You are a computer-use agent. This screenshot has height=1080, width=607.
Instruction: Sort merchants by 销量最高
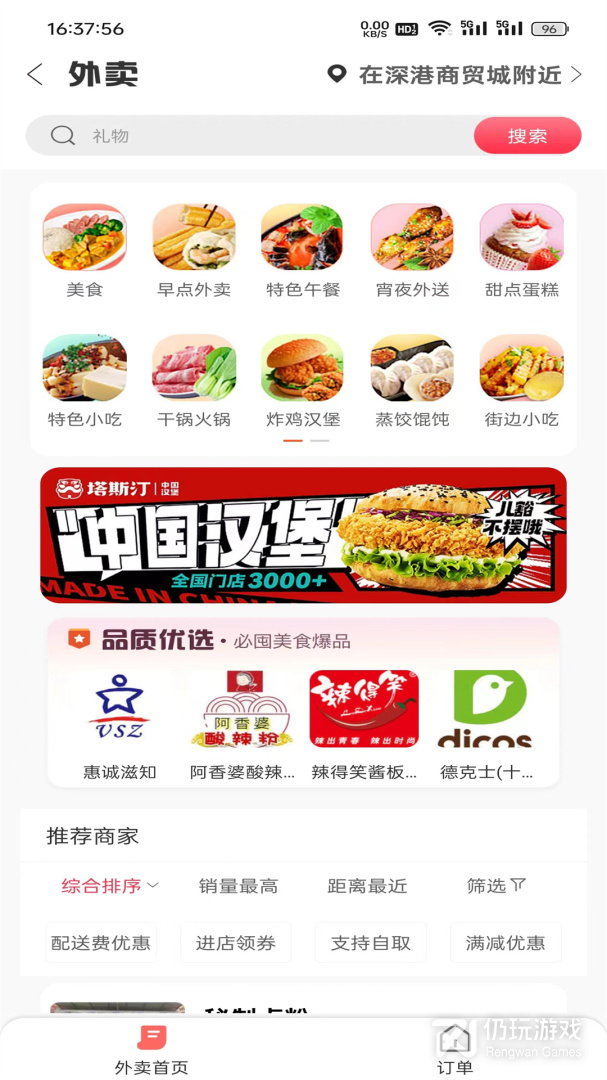(238, 886)
